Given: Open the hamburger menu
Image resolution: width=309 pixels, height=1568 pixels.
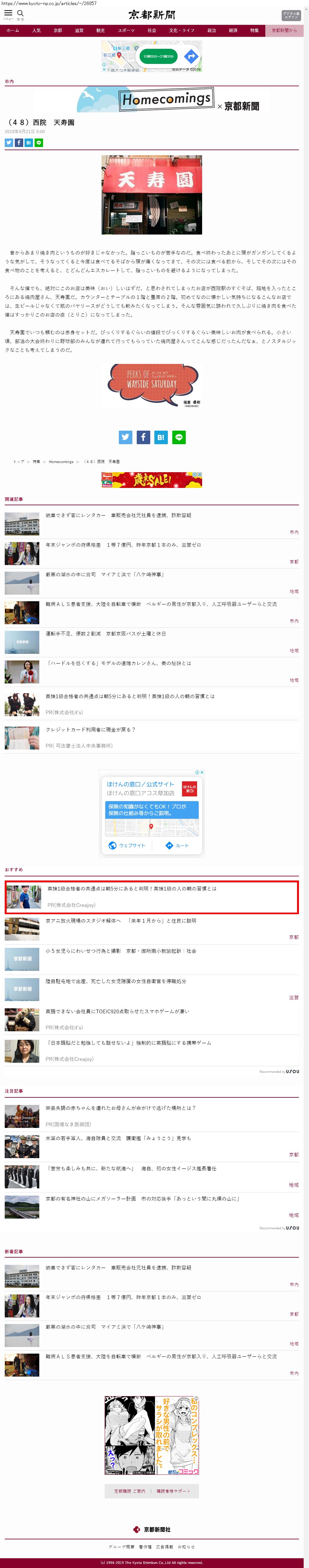Looking at the screenshot, I should 8,14.
